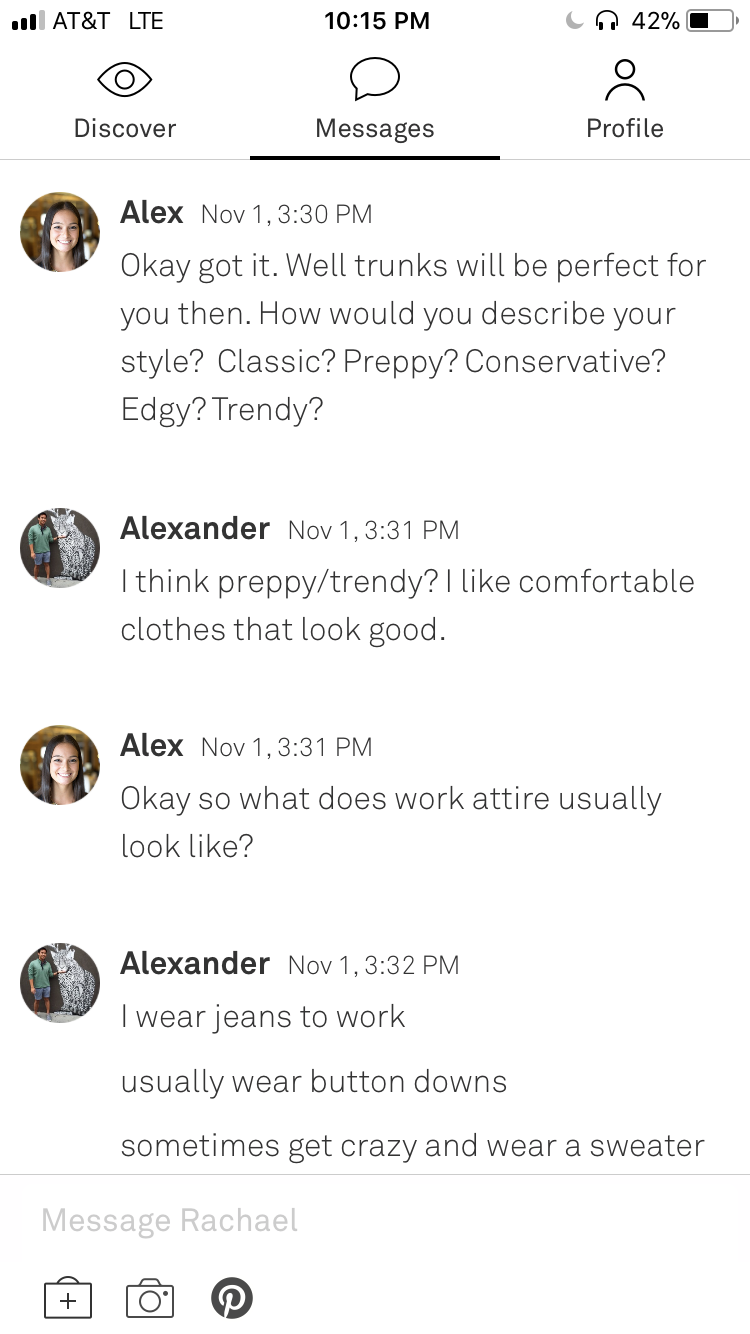The height and width of the screenshot is (1334, 750).
Task: Share from Pinterest using the Pinterest icon
Action: click(x=232, y=1298)
